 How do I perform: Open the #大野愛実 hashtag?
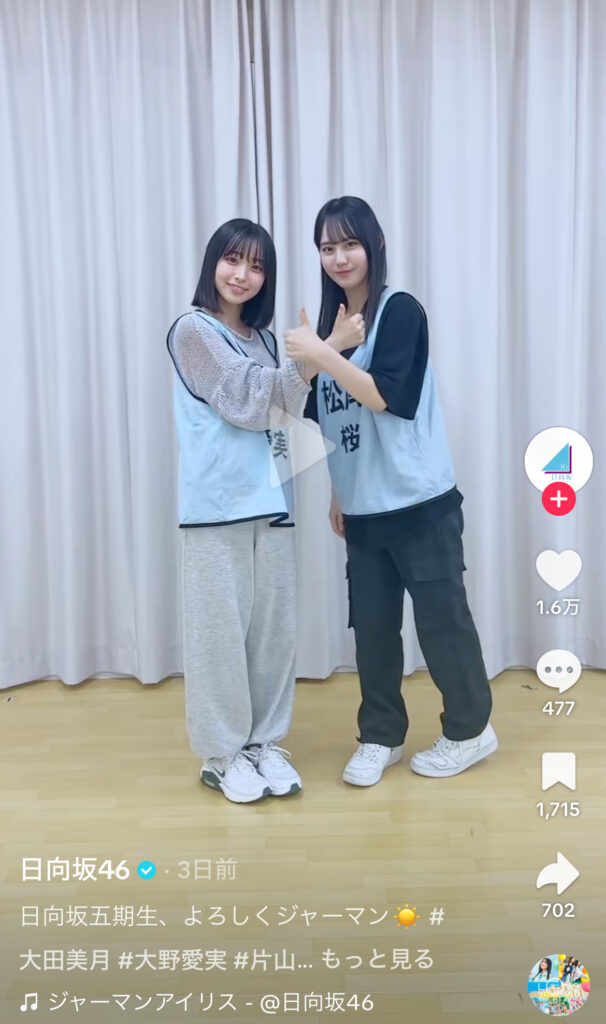[170, 959]
